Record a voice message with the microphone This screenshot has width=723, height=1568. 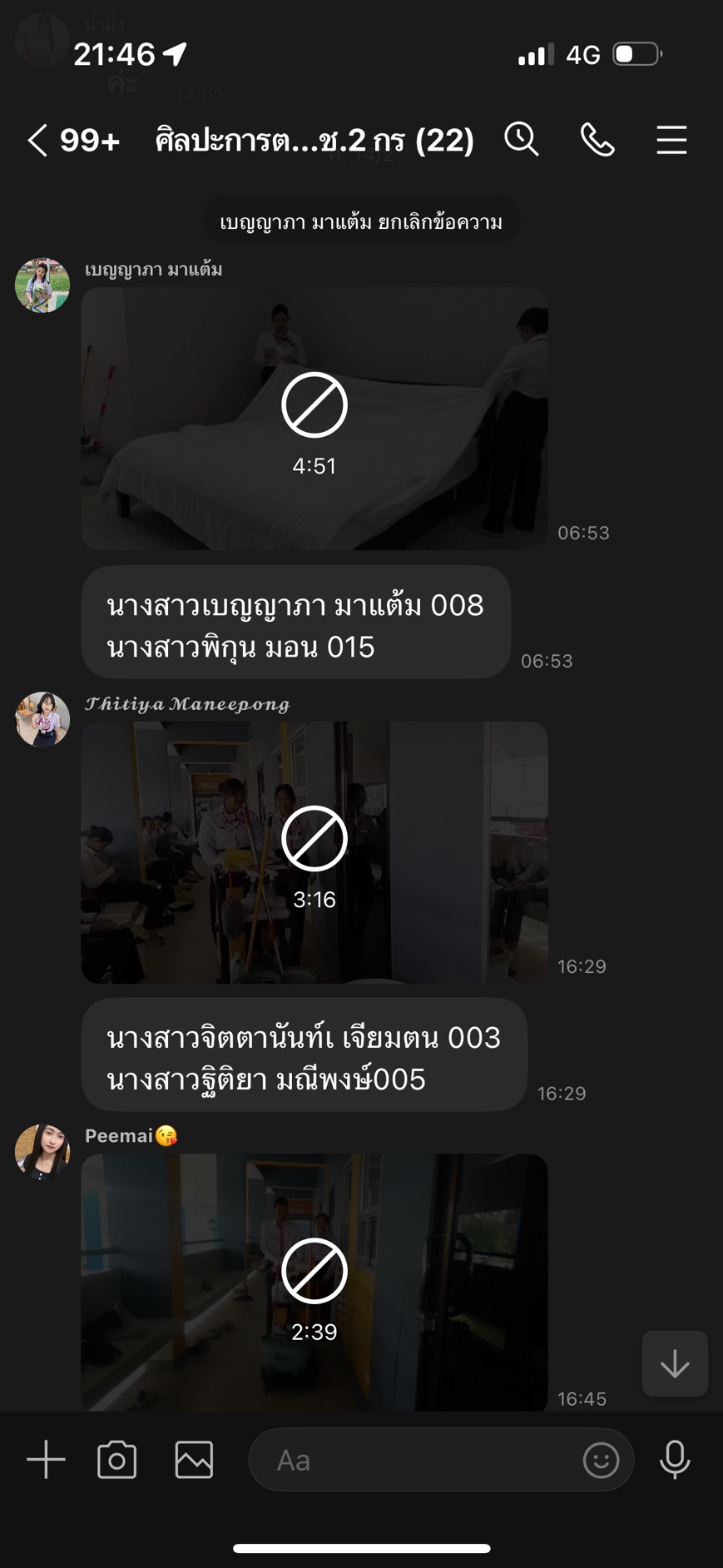pos(675,1460)
